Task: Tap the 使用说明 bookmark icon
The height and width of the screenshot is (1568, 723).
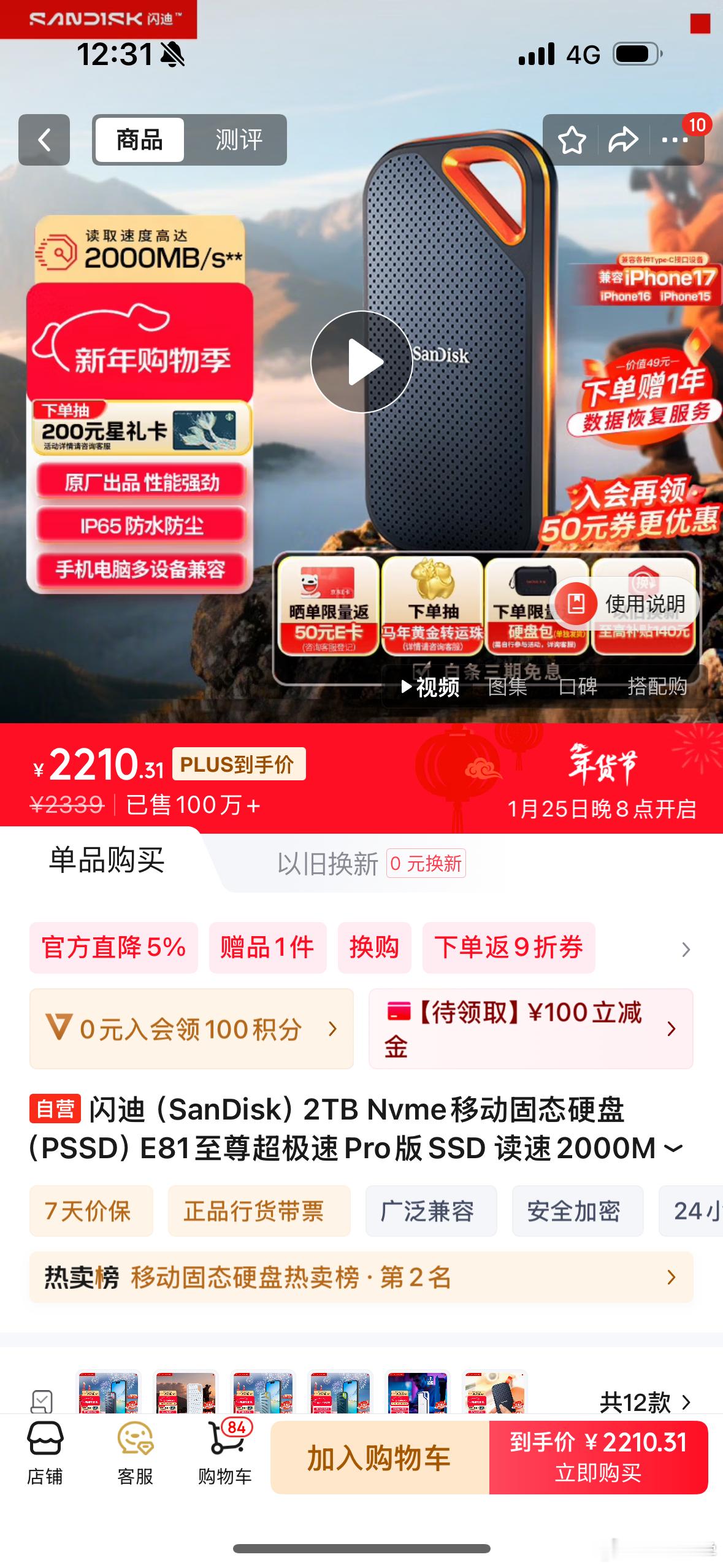Action: 577,603
